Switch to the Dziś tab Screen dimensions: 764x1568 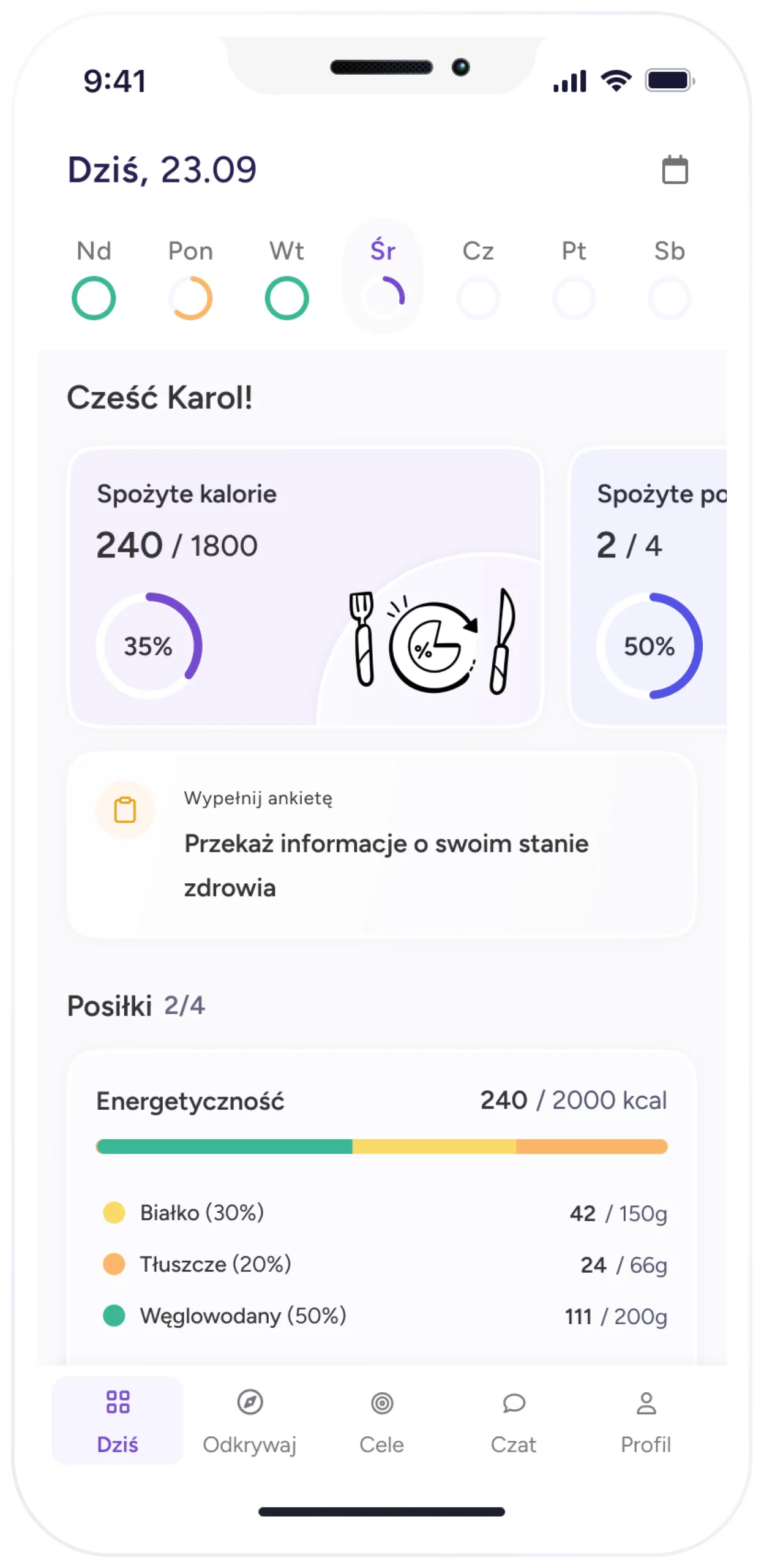pyautogui.click(x=118, y=1420)
